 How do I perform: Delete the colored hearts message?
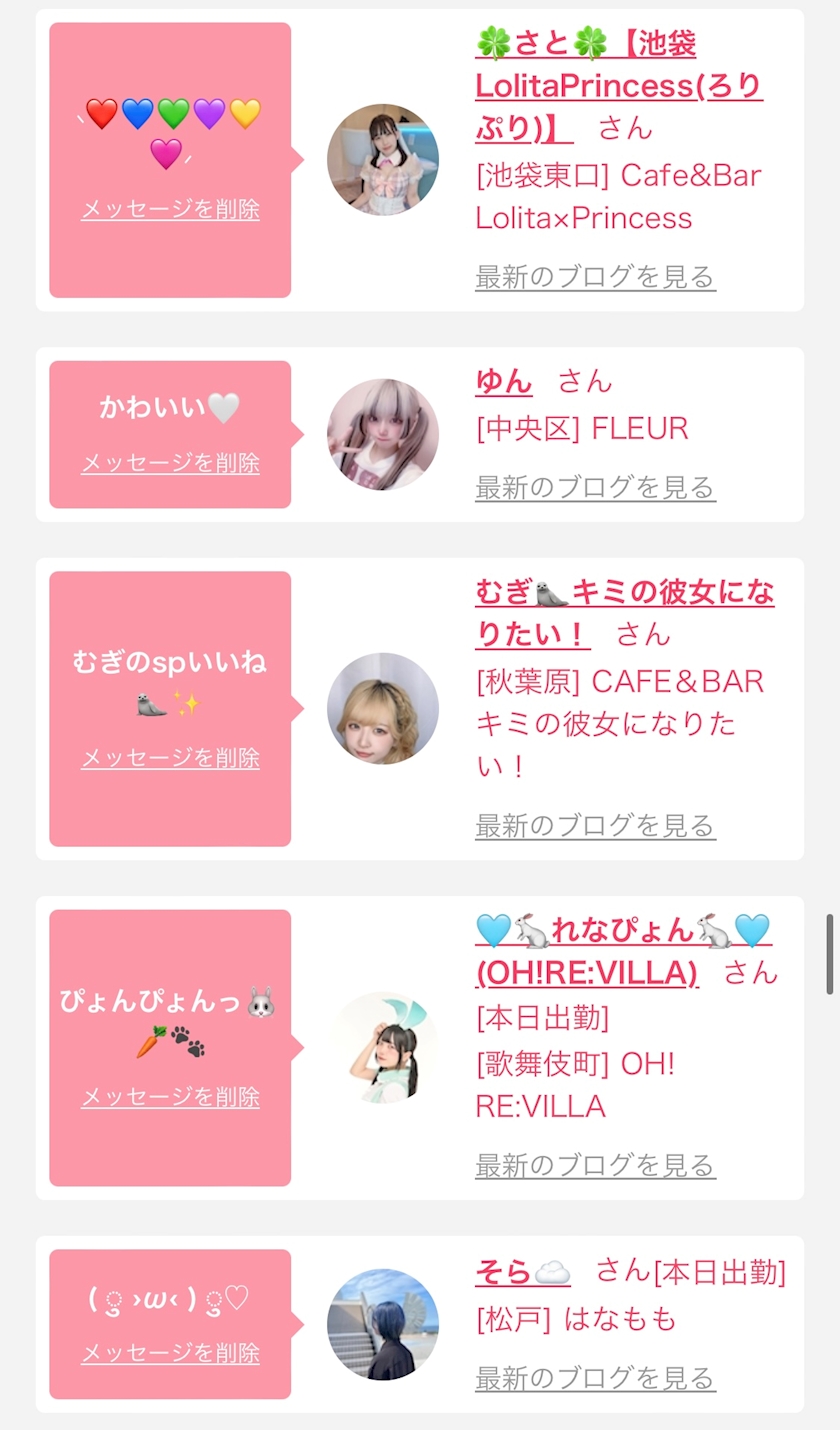pos(170,209)
